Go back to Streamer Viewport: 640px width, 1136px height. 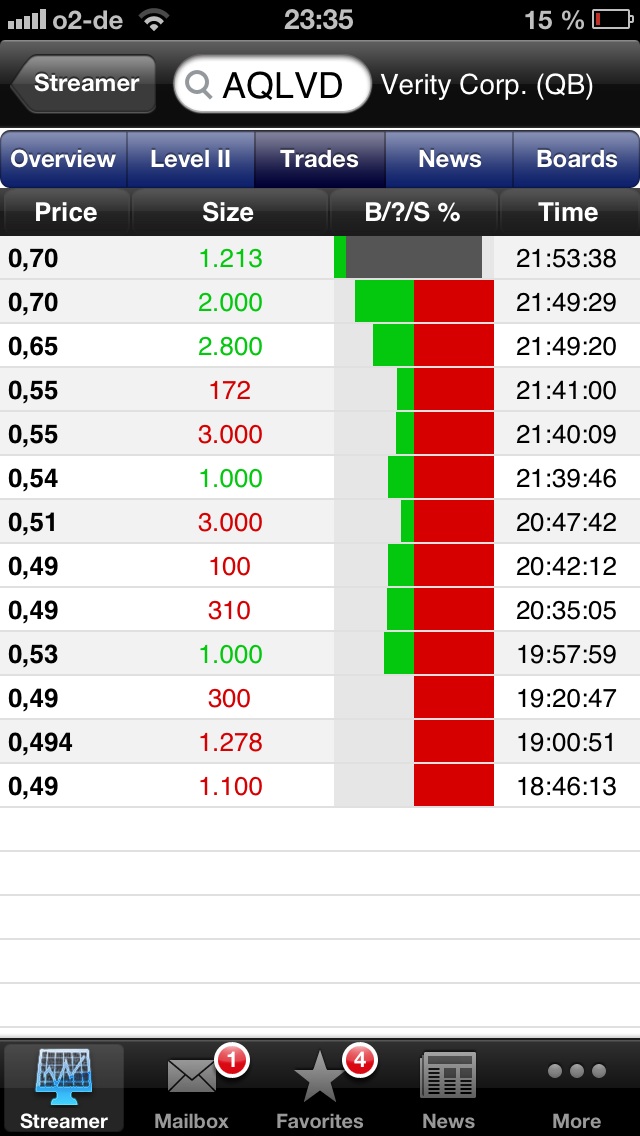tap(84, 84)
